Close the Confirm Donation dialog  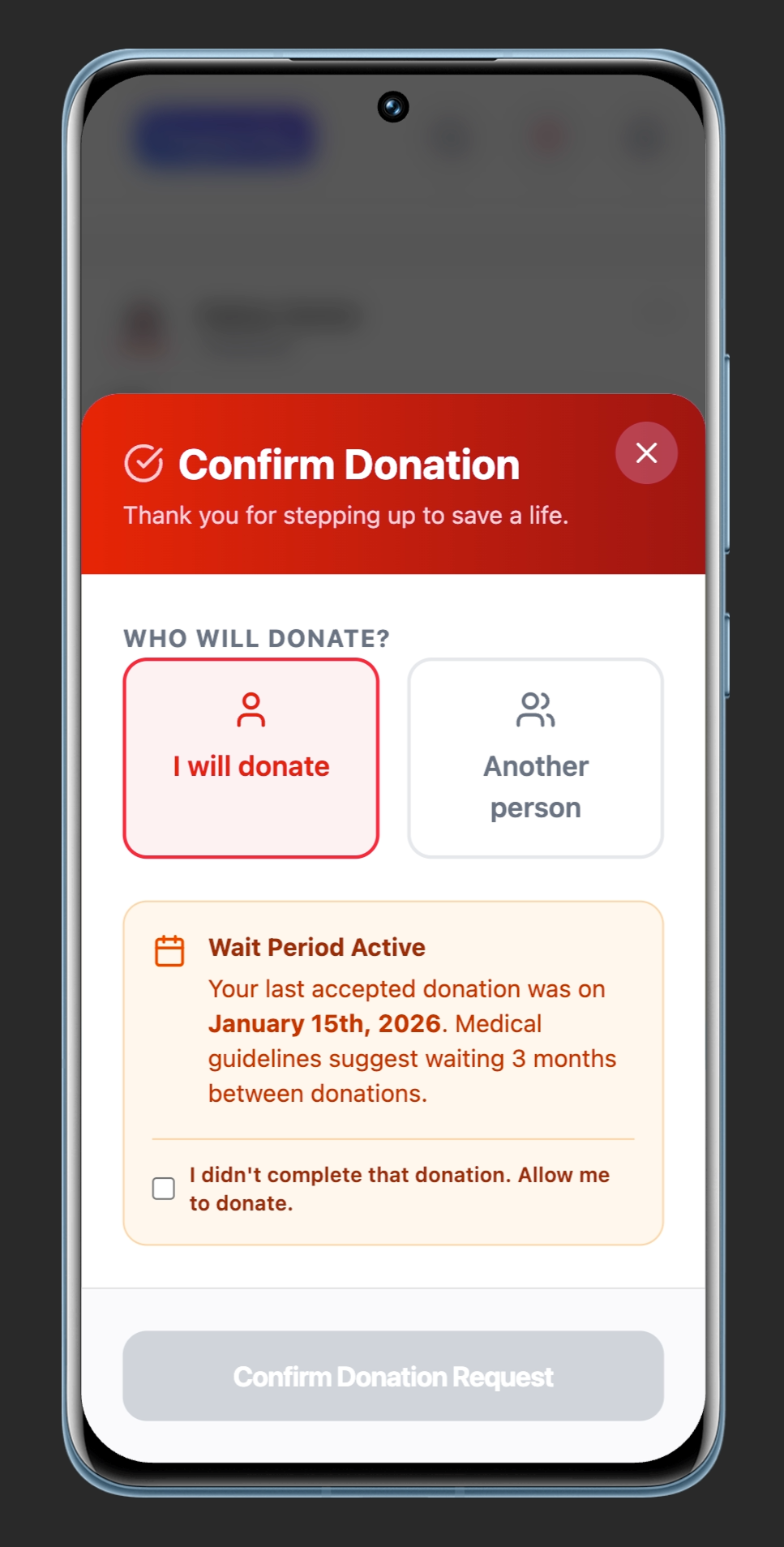click(646, 453)
